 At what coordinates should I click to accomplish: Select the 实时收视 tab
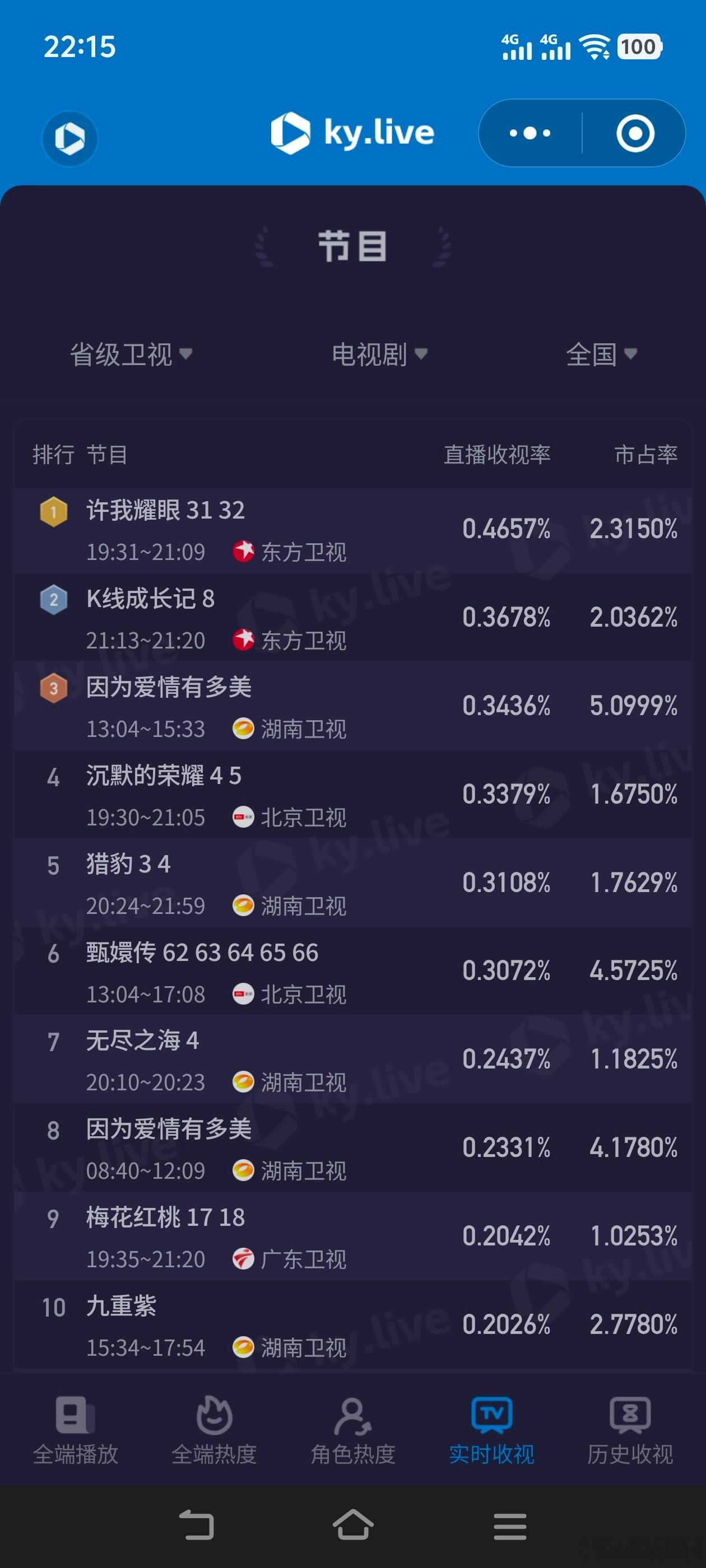pyautogui.click(x=491, y=1431)
